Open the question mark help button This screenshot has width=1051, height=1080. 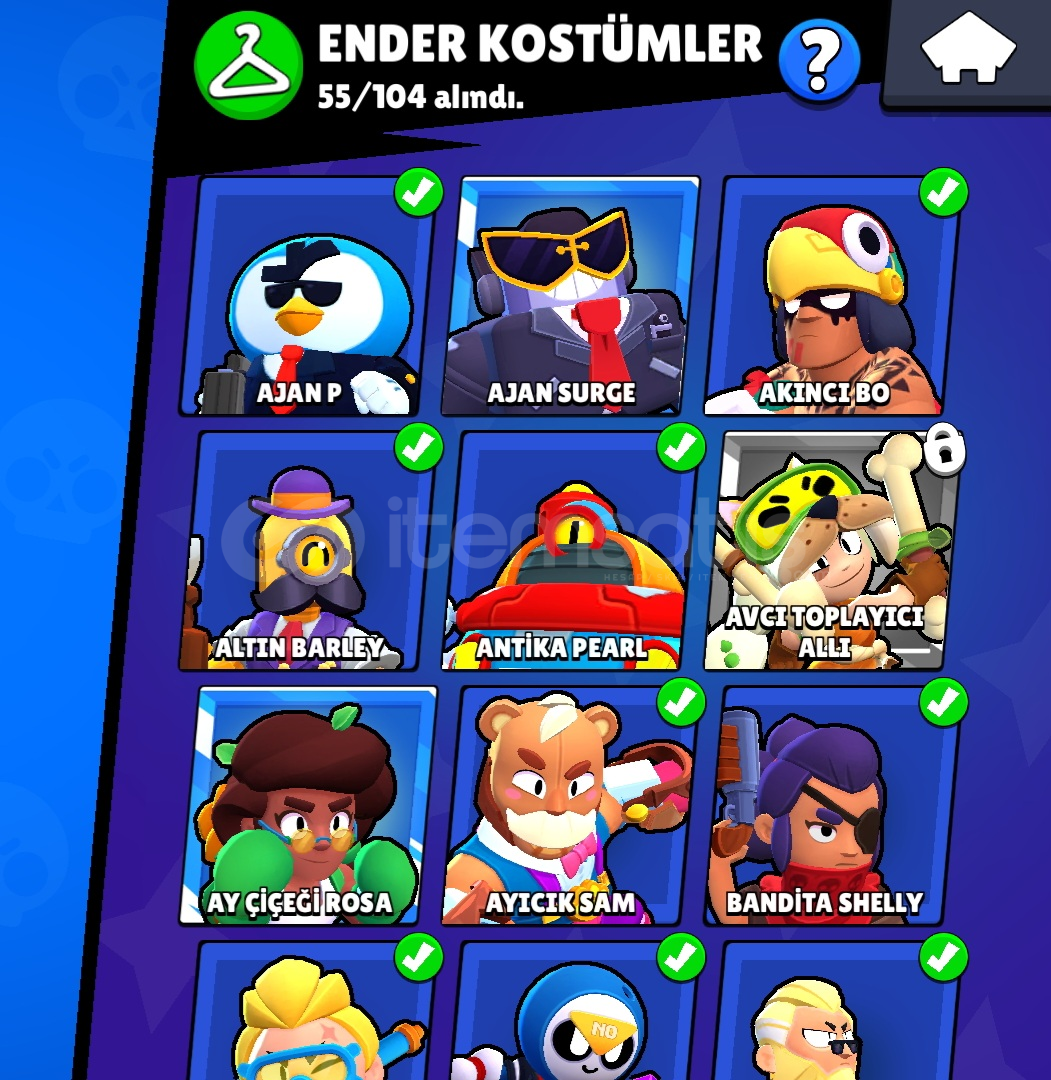click(819, 61)
